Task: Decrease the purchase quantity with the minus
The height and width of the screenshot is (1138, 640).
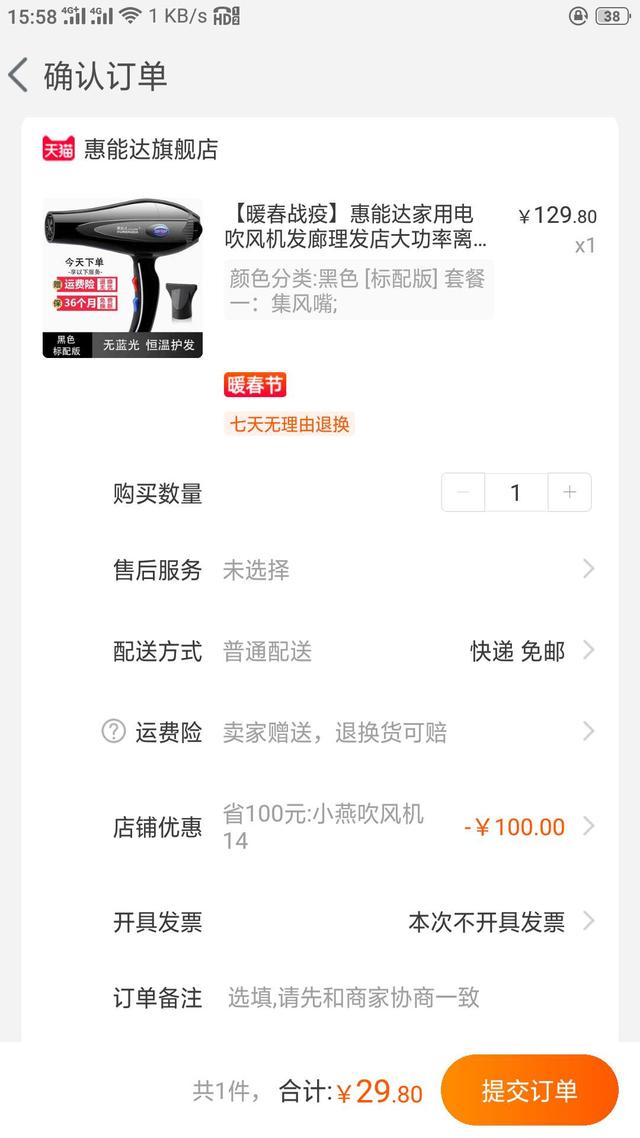Action: pyautogui.click(x=463, y=492)
